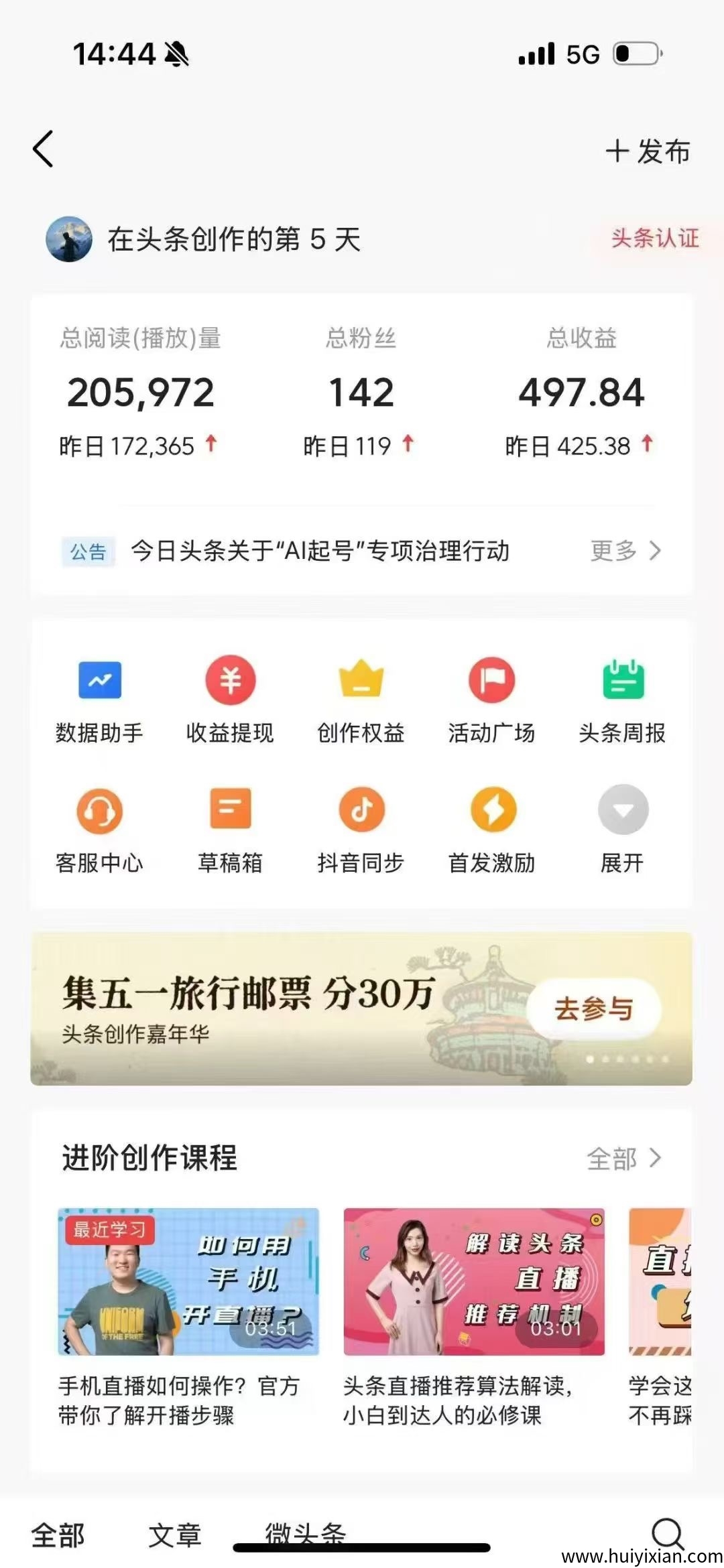View the 头条周报 weekly report
Viewport: 724px width, 1568px height.
(x=623, y=697)
